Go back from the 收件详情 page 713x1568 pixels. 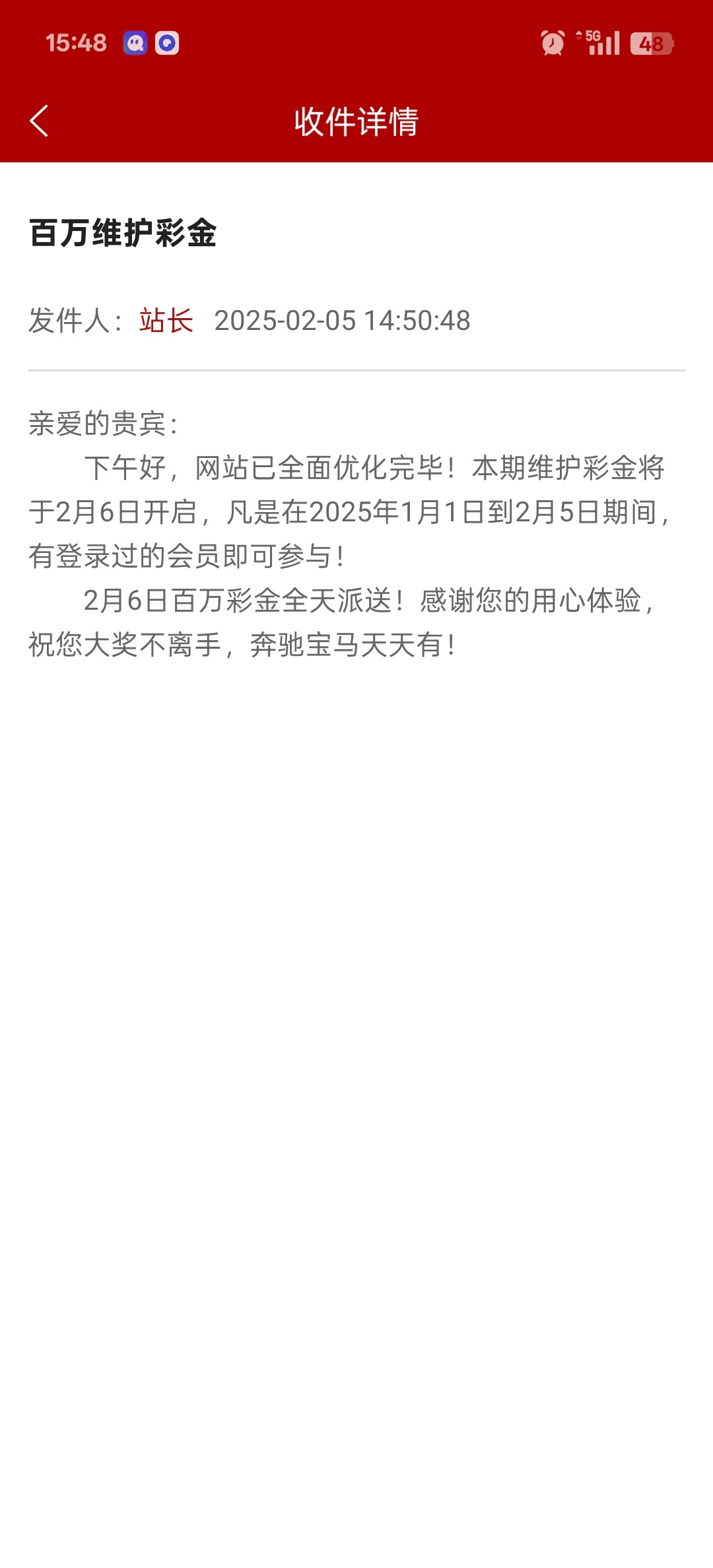click(39, 121)
